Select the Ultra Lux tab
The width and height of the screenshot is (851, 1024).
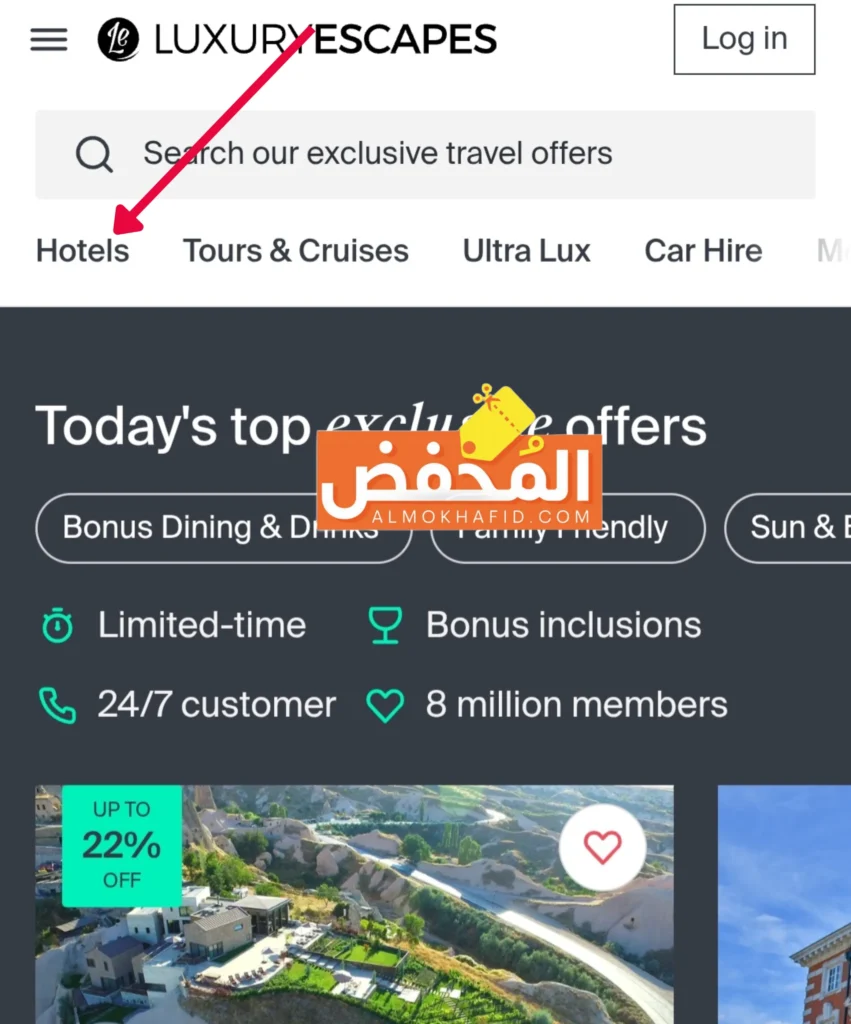526,250
